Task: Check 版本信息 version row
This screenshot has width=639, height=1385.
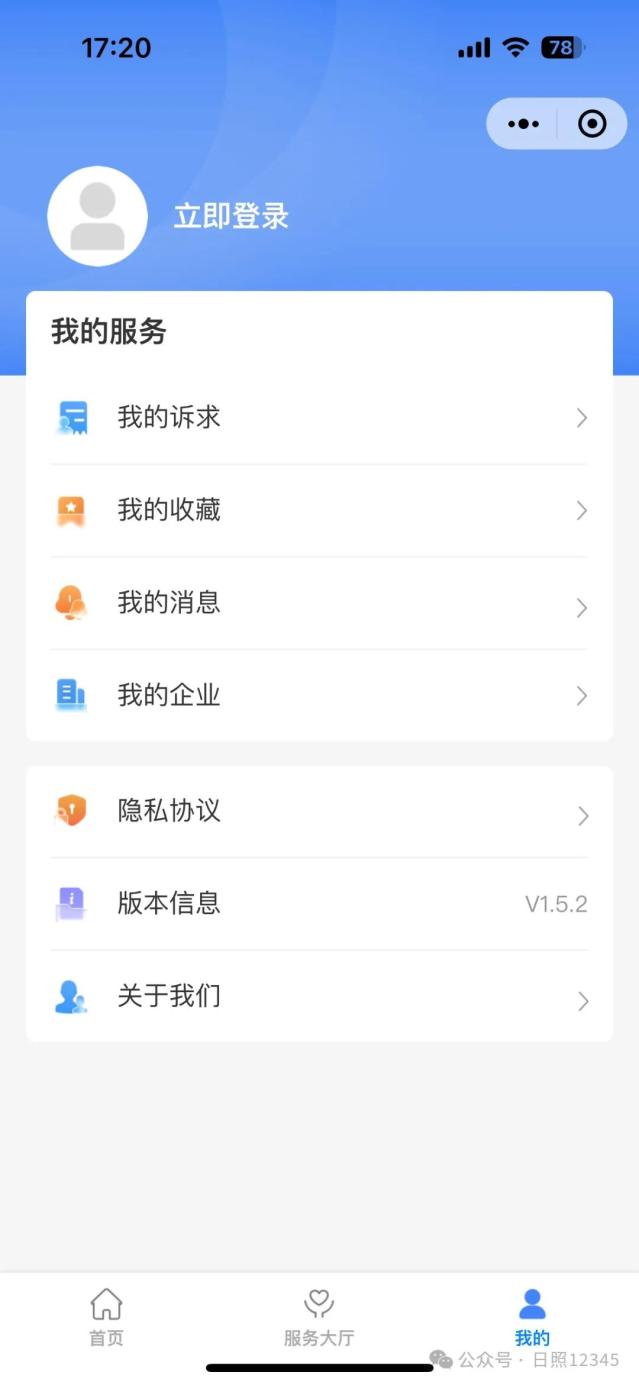Action: coord(319,904)
